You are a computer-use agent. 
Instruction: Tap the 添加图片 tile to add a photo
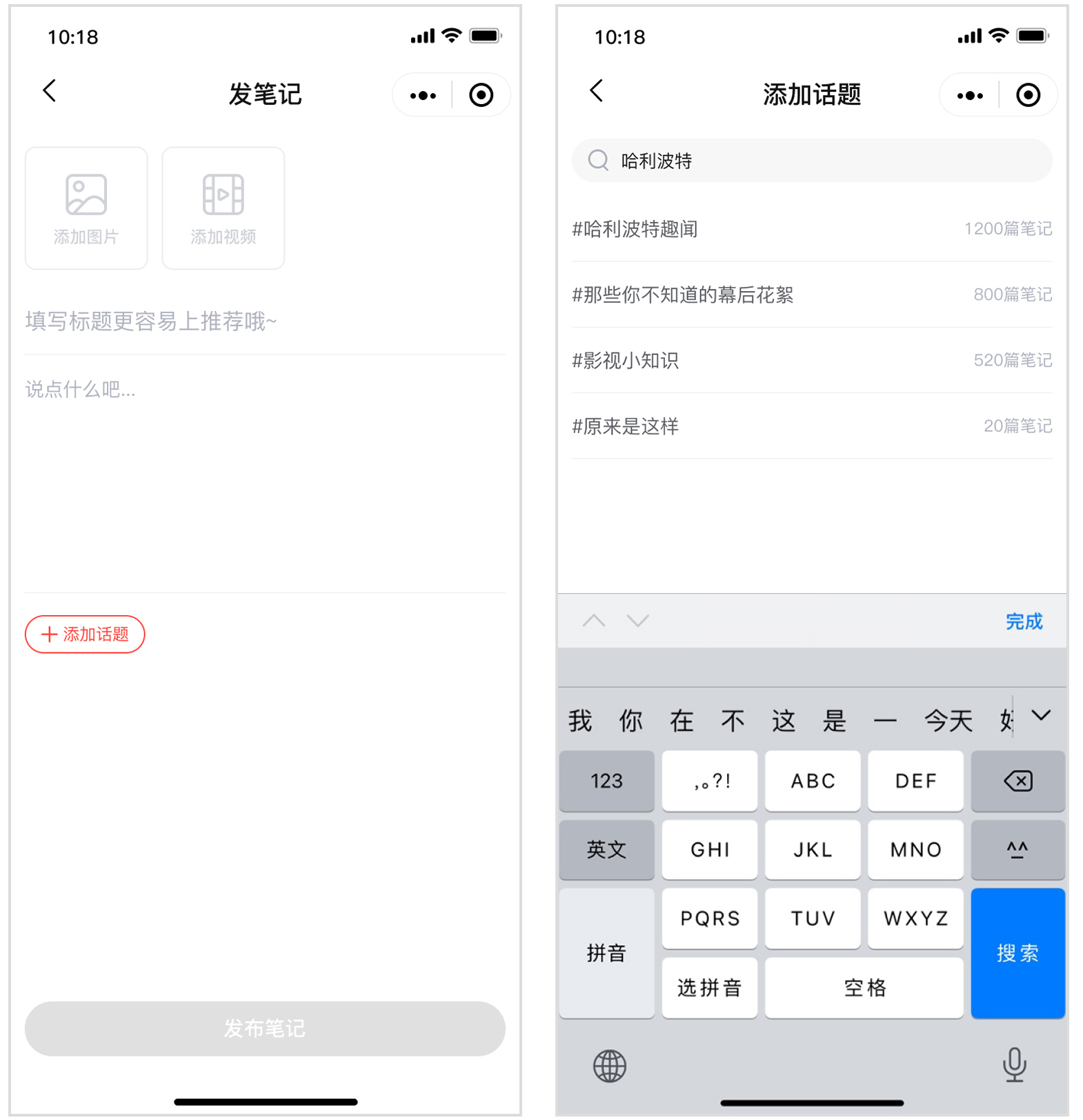point(86,208)
